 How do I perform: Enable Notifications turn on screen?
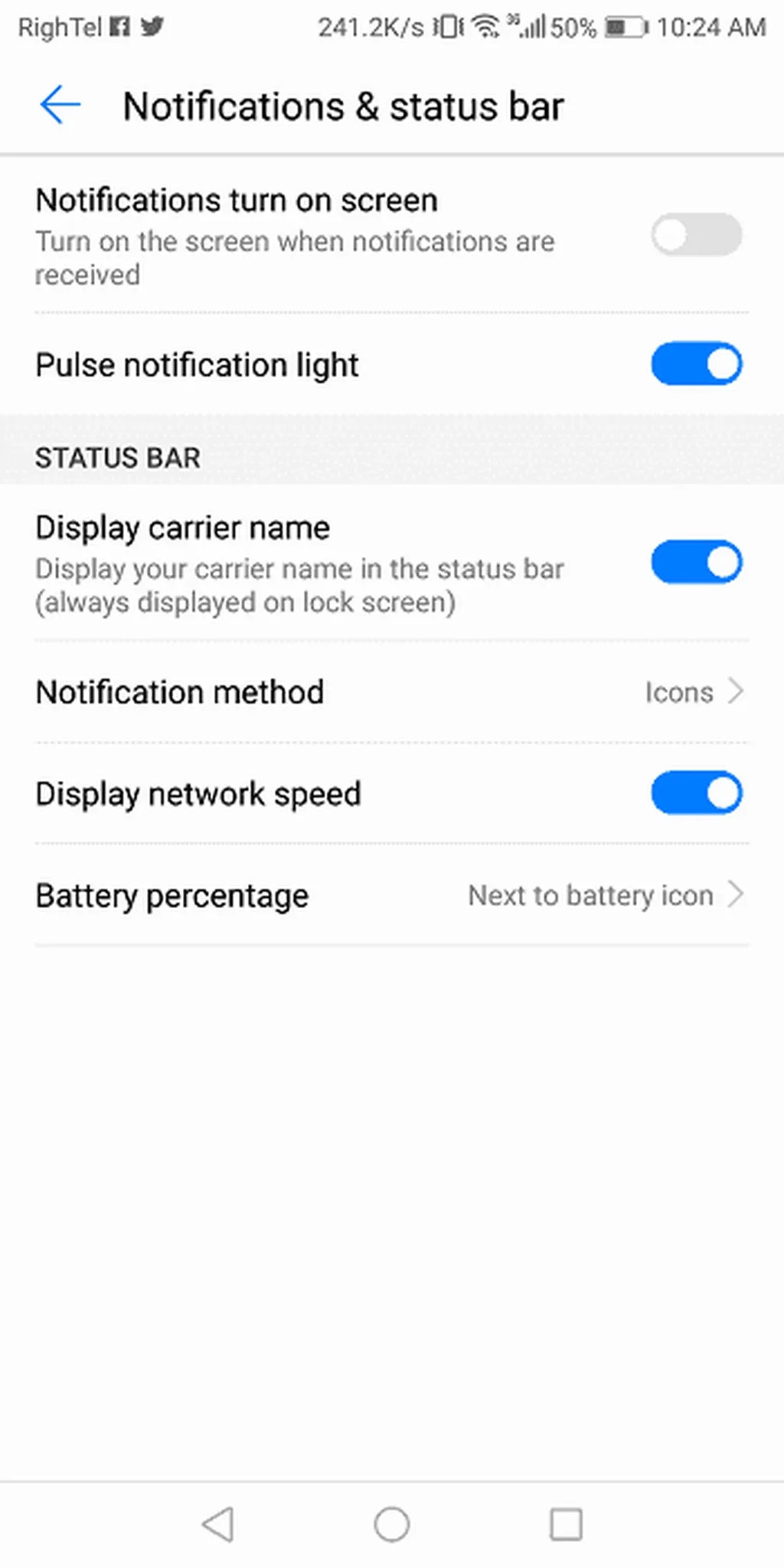click(696, 235)
